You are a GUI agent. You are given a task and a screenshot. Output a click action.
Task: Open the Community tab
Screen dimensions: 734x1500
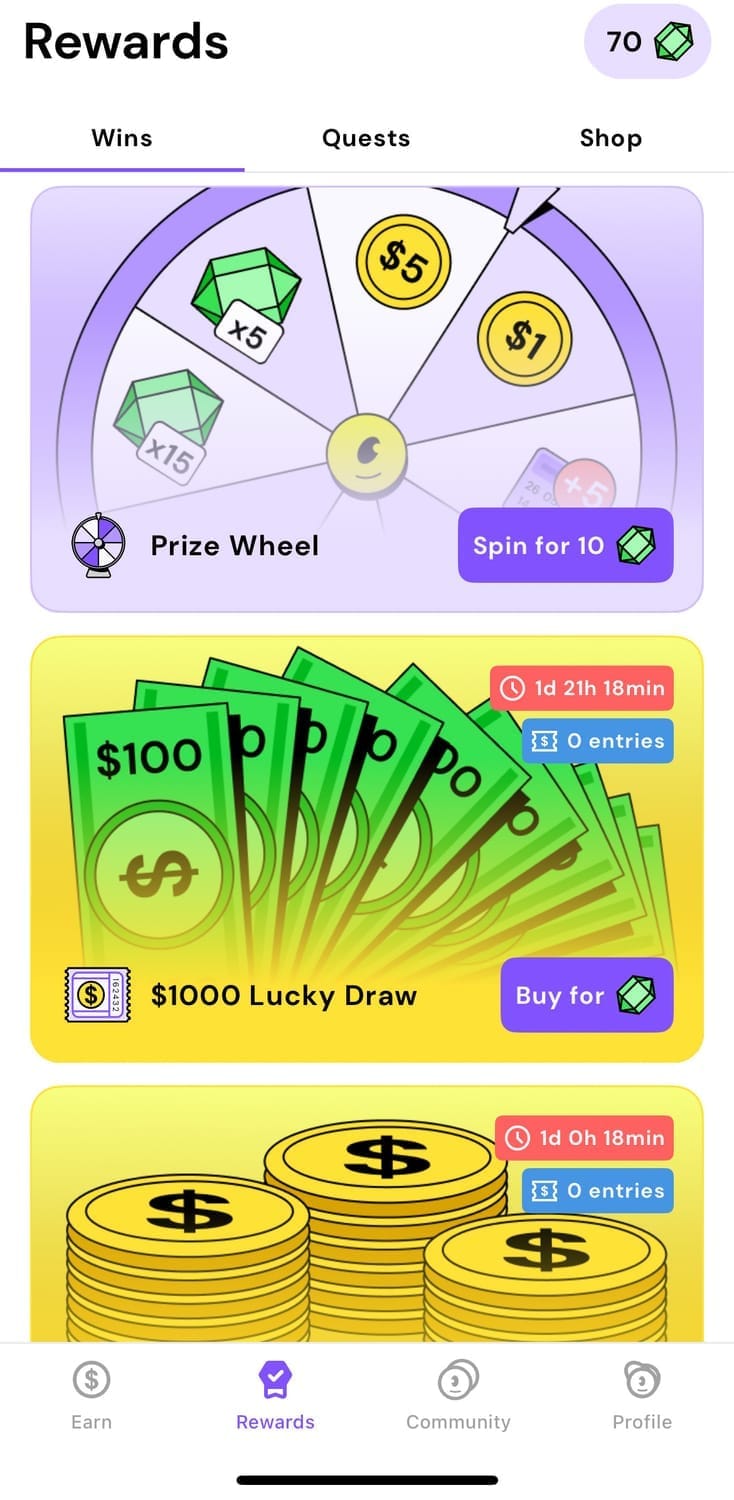coord(458,1397)
